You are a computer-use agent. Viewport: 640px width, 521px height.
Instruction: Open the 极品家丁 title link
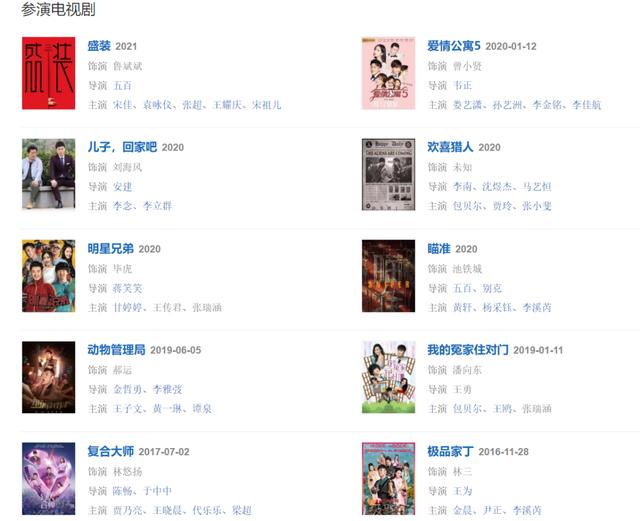451,452
